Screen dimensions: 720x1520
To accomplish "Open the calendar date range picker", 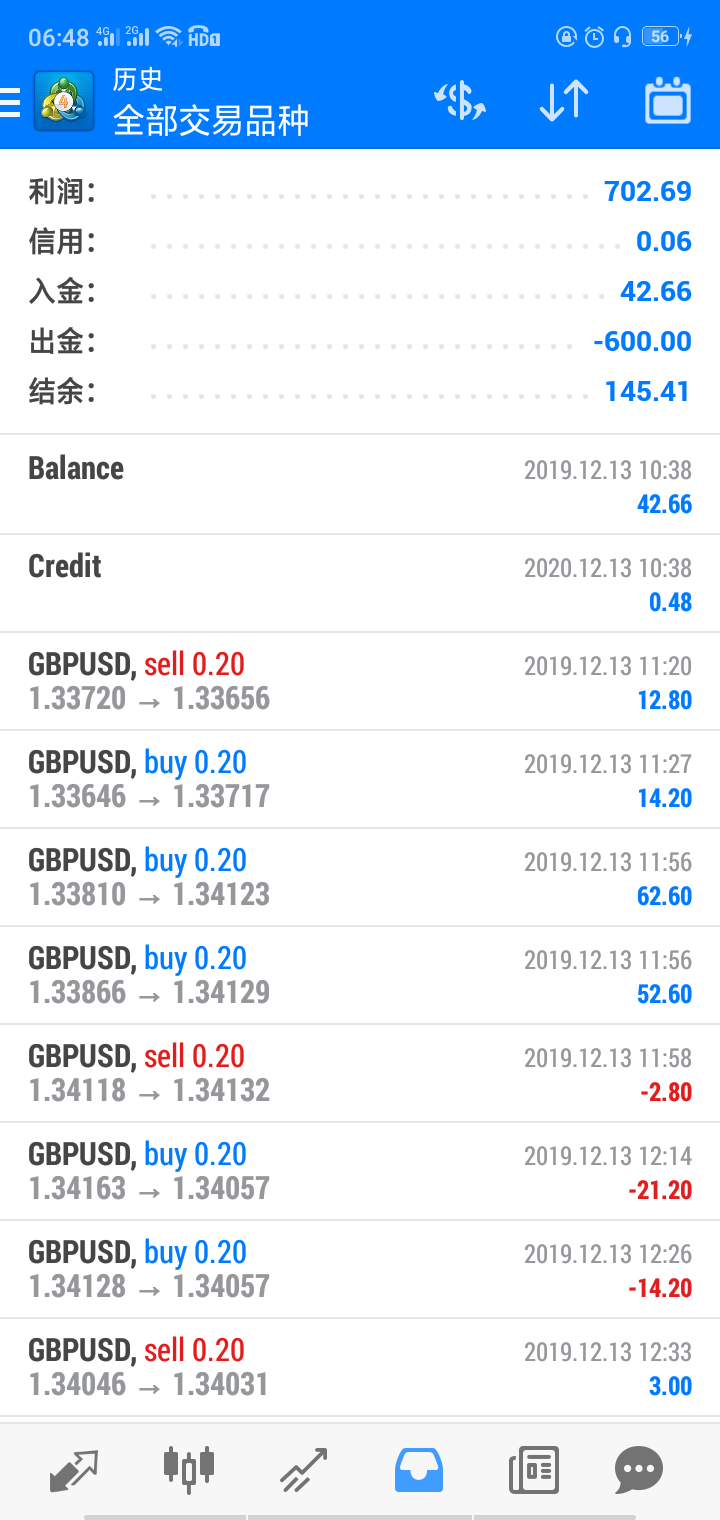I will pyautogui.click(x=668, y=101).
